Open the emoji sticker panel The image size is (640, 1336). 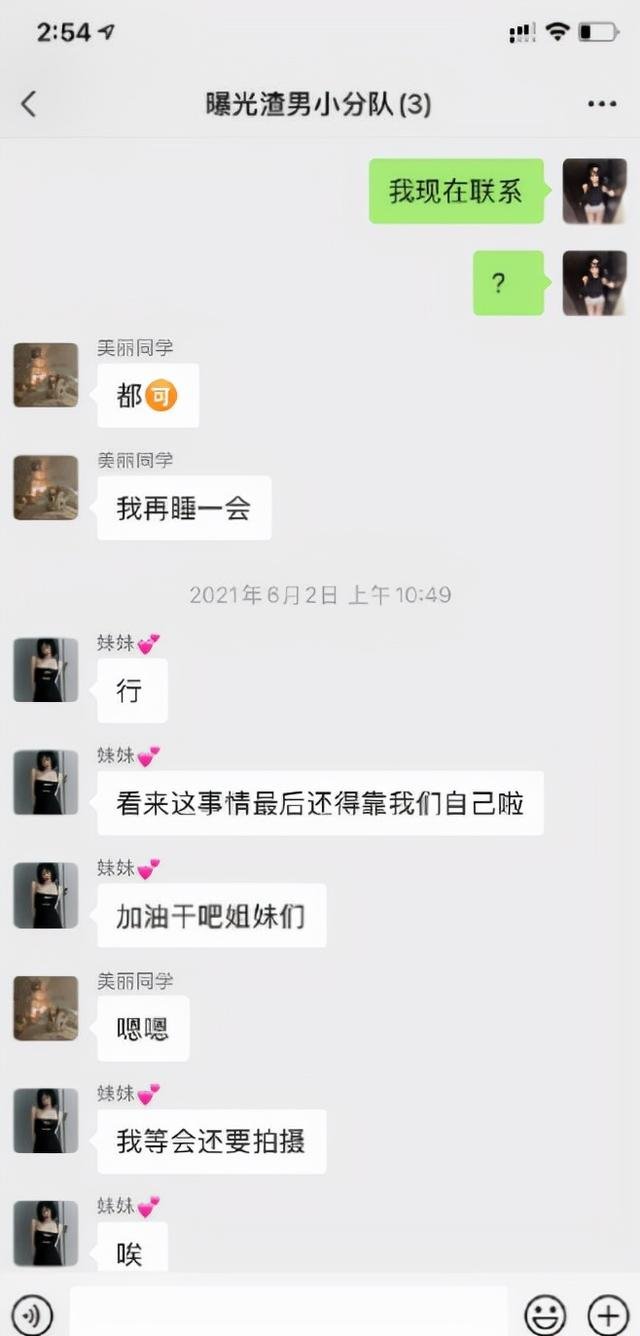545,1312
